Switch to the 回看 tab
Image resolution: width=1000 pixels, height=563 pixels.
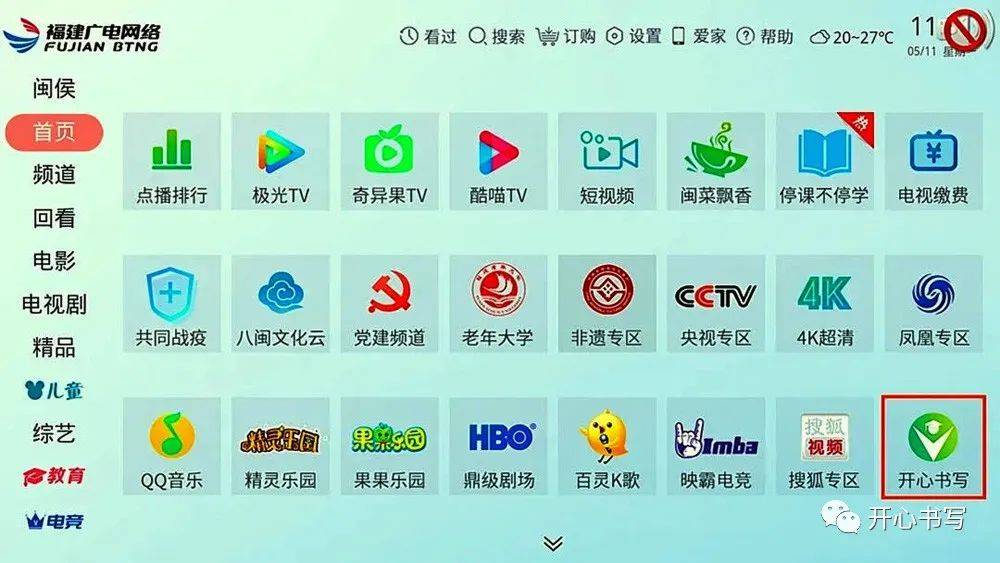pyautogui.click(x=54, y=218)
